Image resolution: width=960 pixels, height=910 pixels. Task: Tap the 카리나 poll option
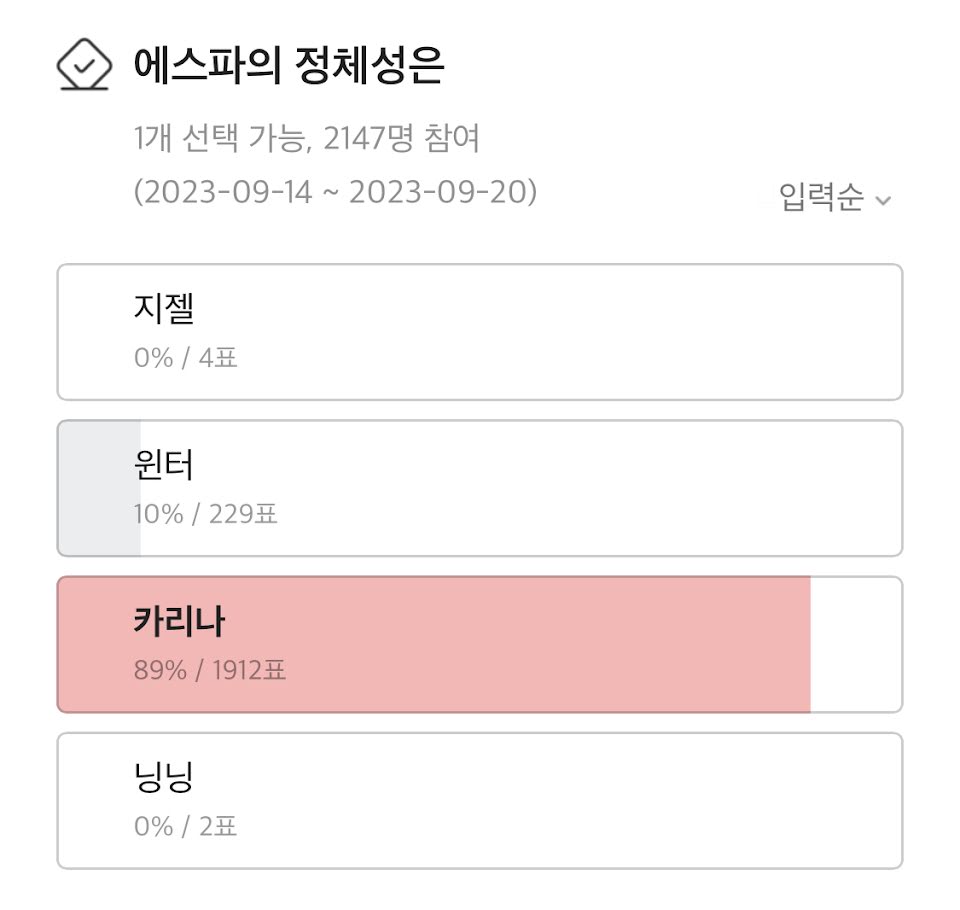480,644
